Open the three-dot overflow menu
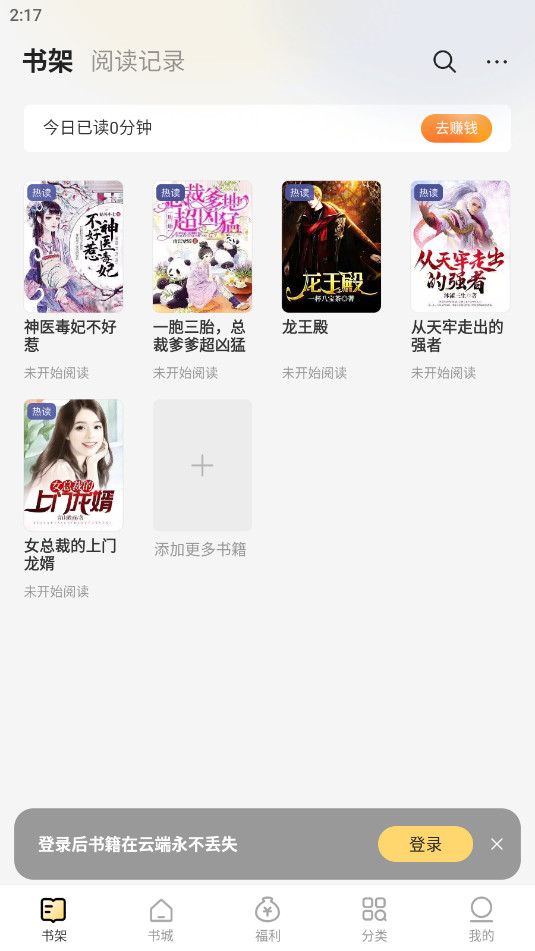Viewport: 535px width, 951px height. pos(497,62)
